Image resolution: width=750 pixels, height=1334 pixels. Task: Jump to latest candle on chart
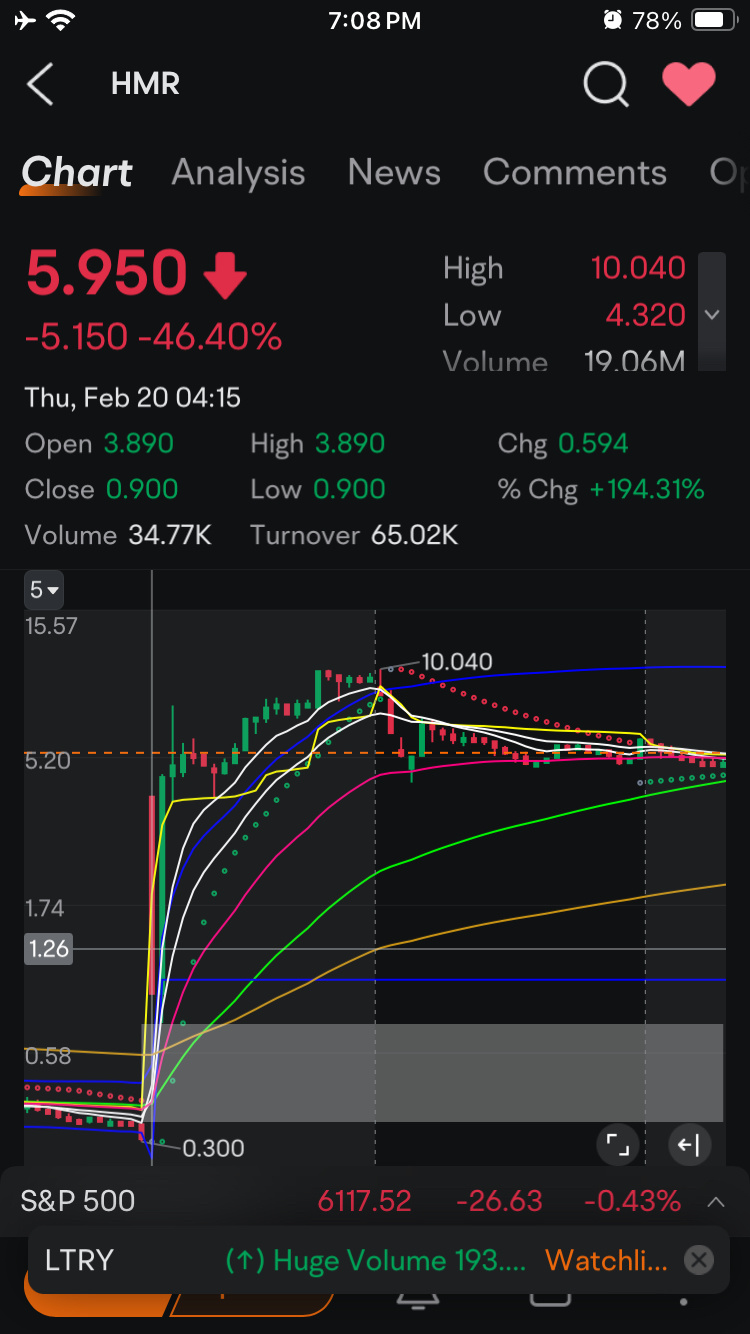point(689,1145)
